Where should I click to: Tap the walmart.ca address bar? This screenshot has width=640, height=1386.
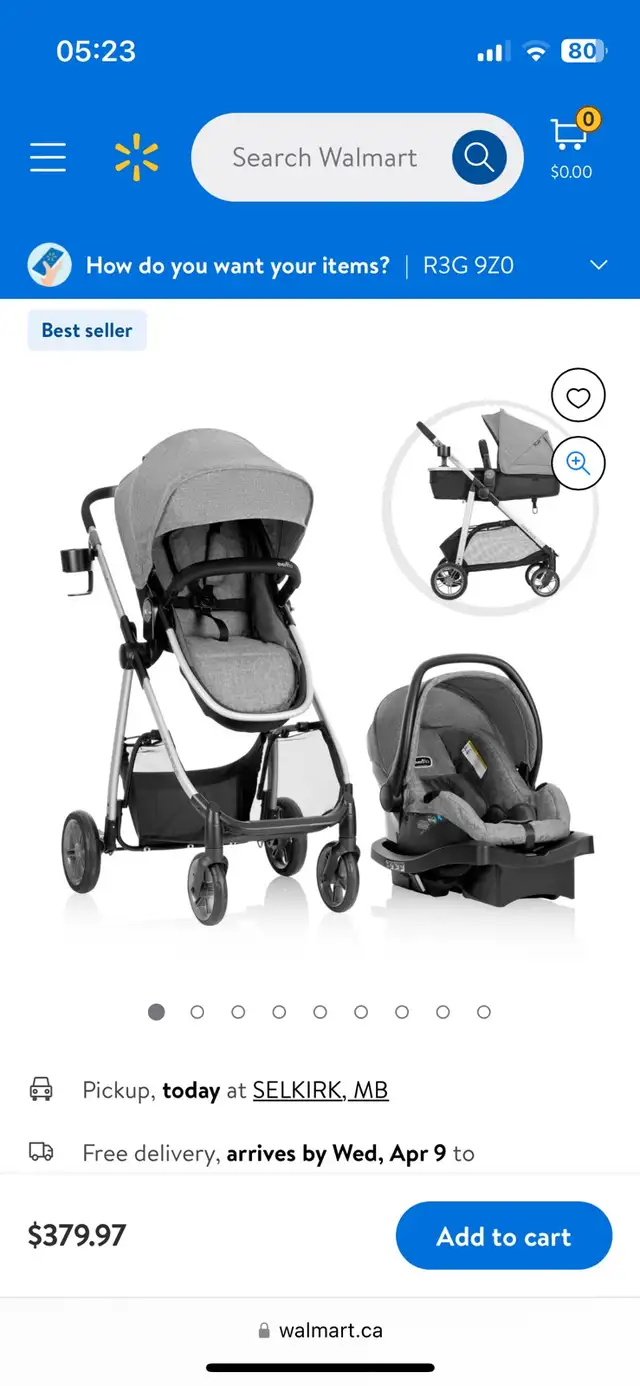pyautogui.click(x=320, y=1331)
